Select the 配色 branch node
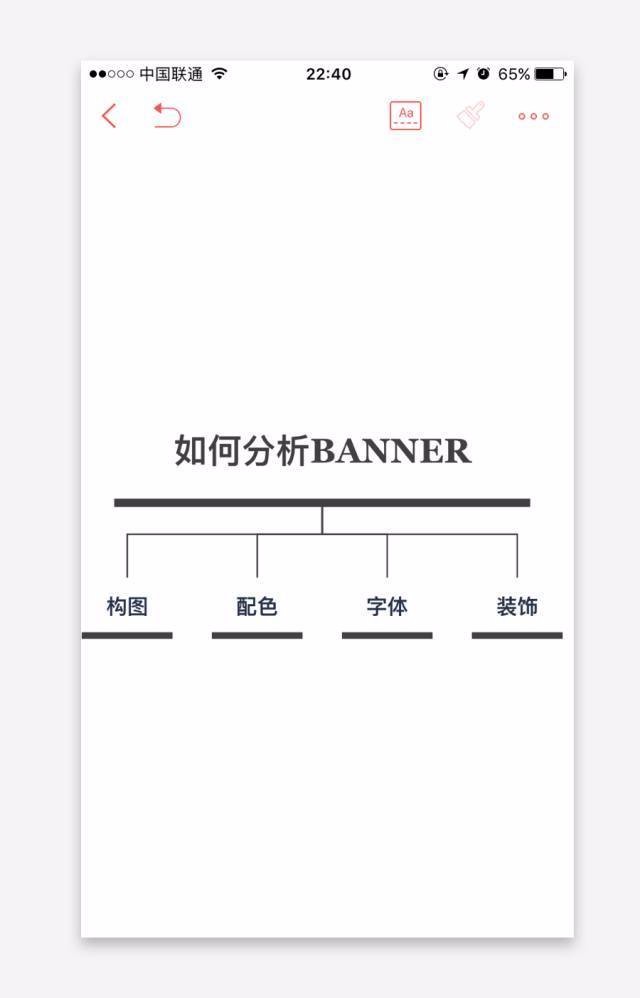 coord(257,607)
